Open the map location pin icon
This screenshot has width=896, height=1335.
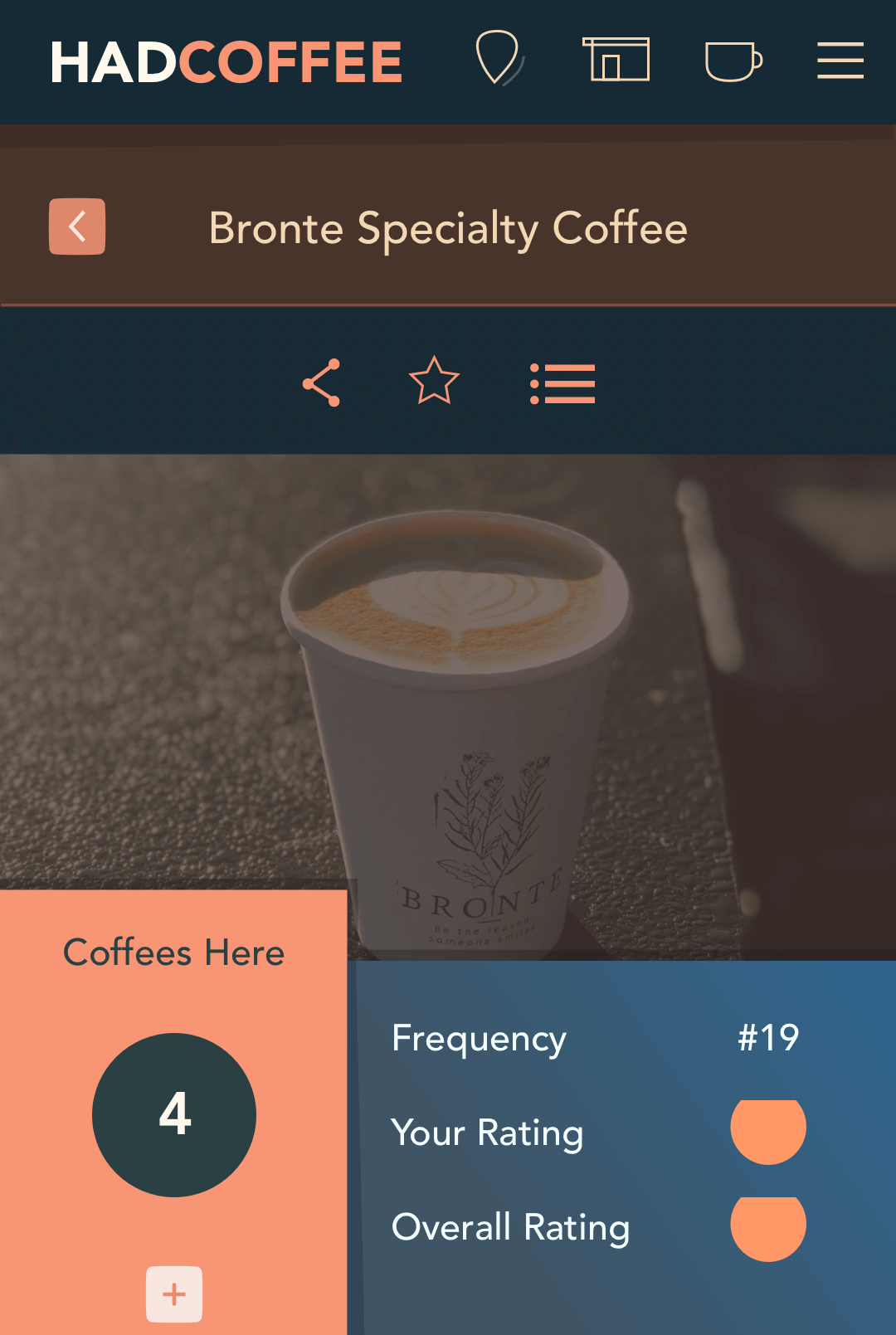coord(498,59)
